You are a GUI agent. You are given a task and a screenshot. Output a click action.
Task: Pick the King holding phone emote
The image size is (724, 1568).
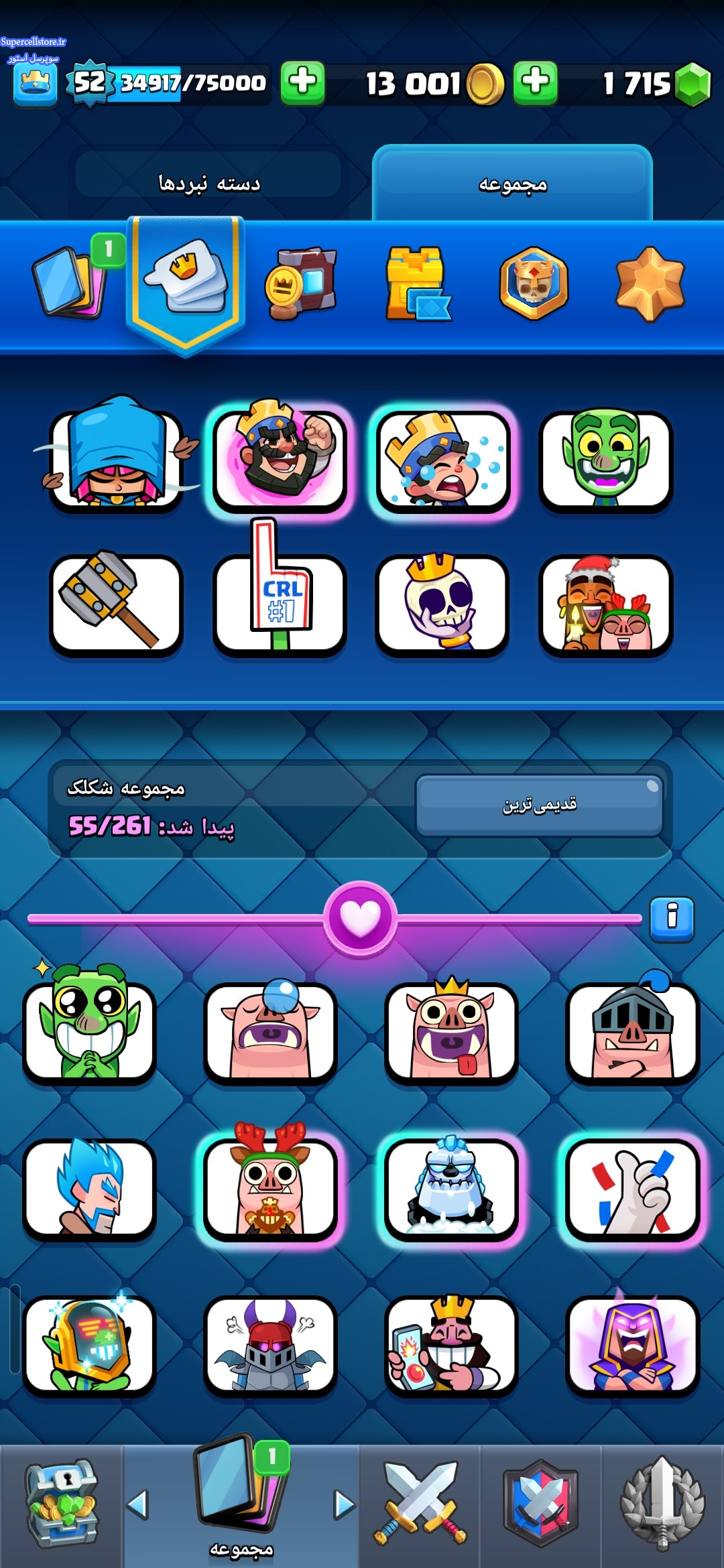450,1344
